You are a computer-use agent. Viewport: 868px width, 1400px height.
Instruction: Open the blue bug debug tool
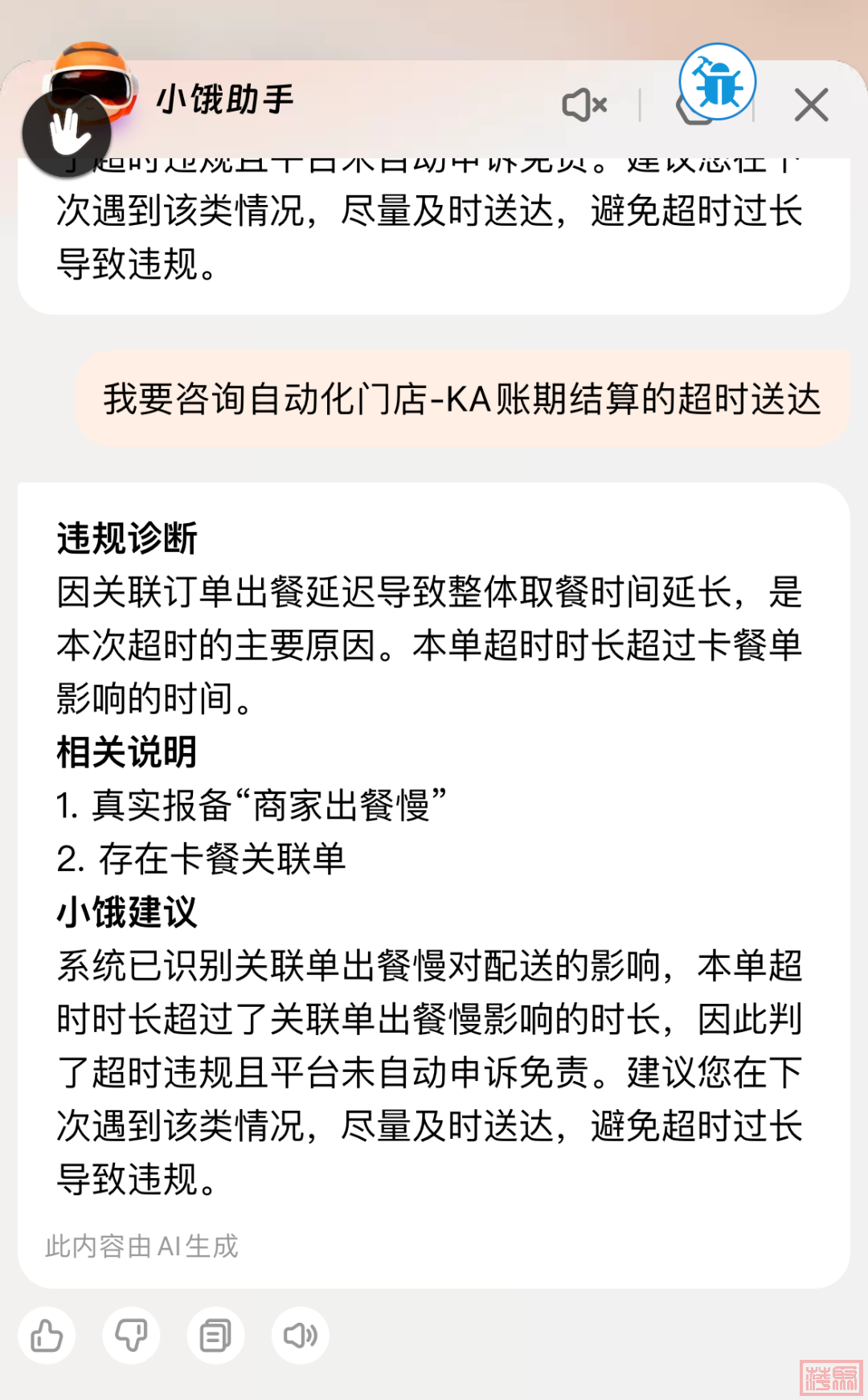[717, 81]
